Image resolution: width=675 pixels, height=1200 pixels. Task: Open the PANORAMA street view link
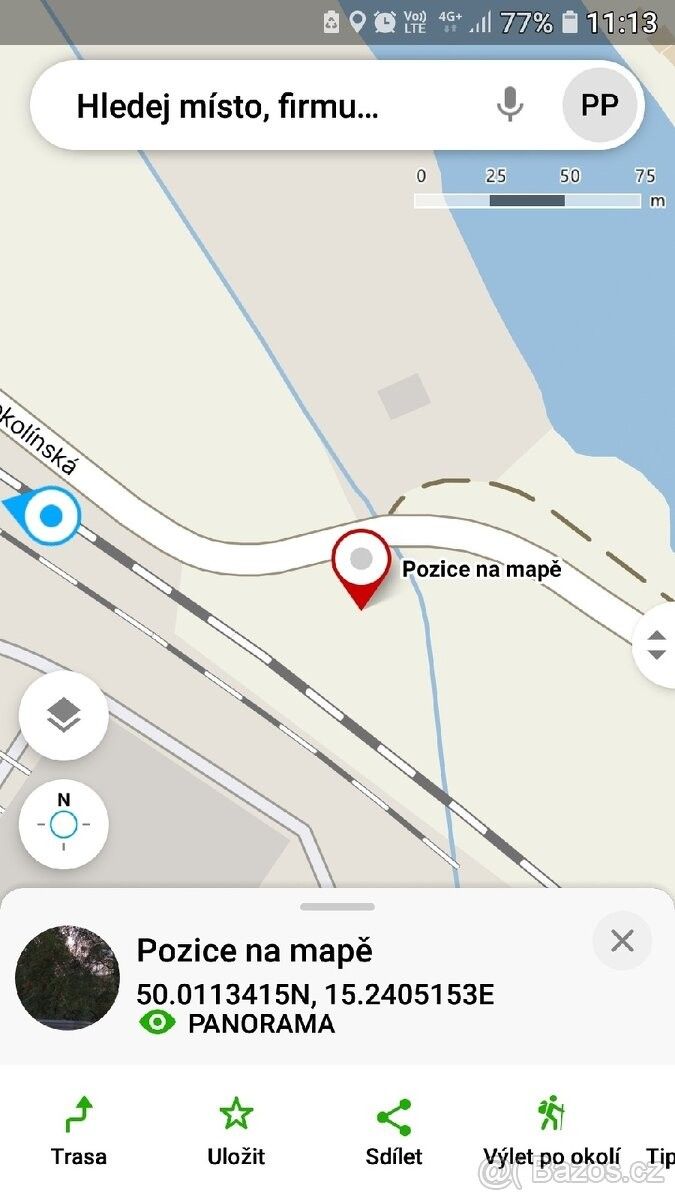pyautogui.click(x=240, y=1023)
